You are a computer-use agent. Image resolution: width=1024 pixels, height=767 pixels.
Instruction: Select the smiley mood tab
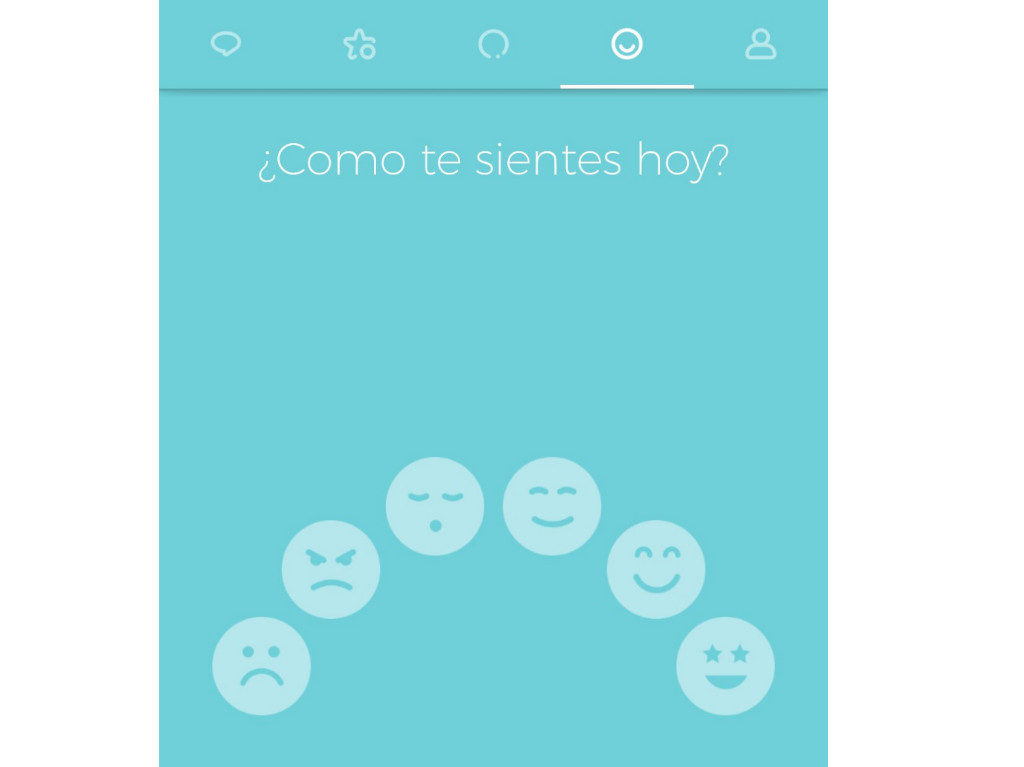click(627, 44)
